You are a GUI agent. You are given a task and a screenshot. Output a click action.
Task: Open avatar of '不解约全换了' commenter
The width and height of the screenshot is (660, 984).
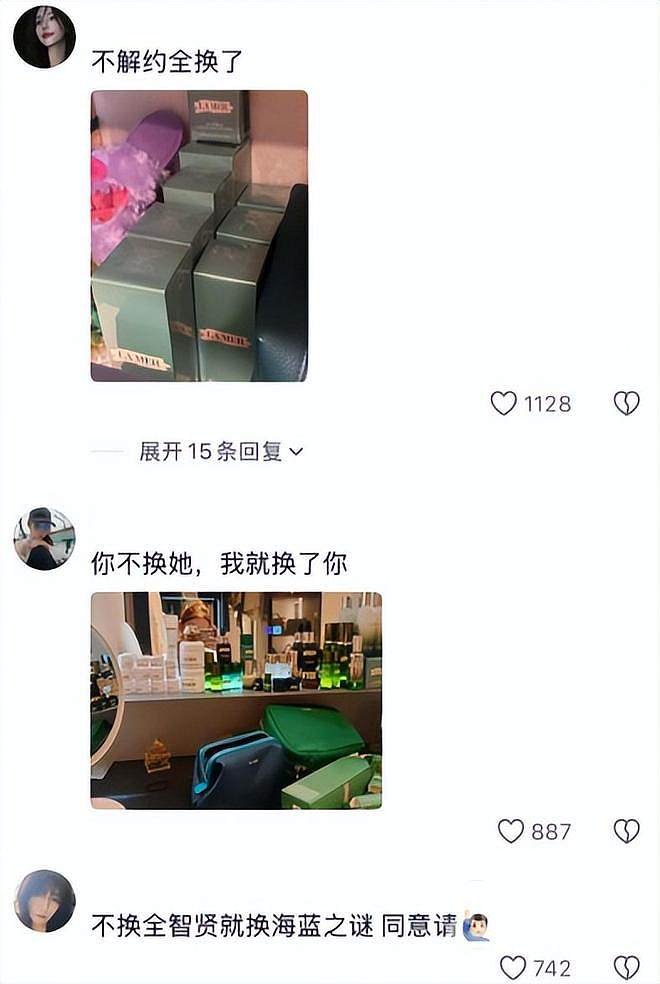(44, 37)
